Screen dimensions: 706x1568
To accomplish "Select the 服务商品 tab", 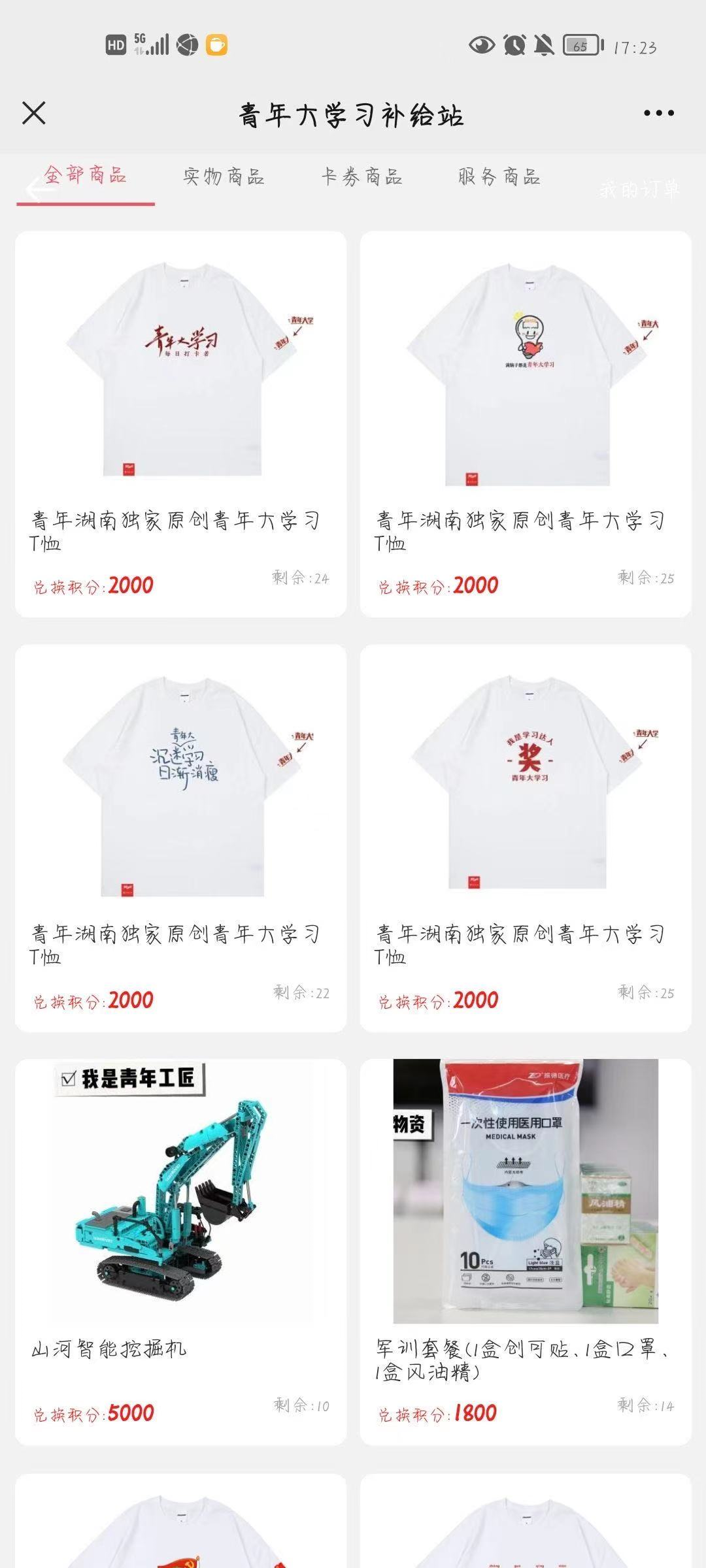I will point(501,178).
